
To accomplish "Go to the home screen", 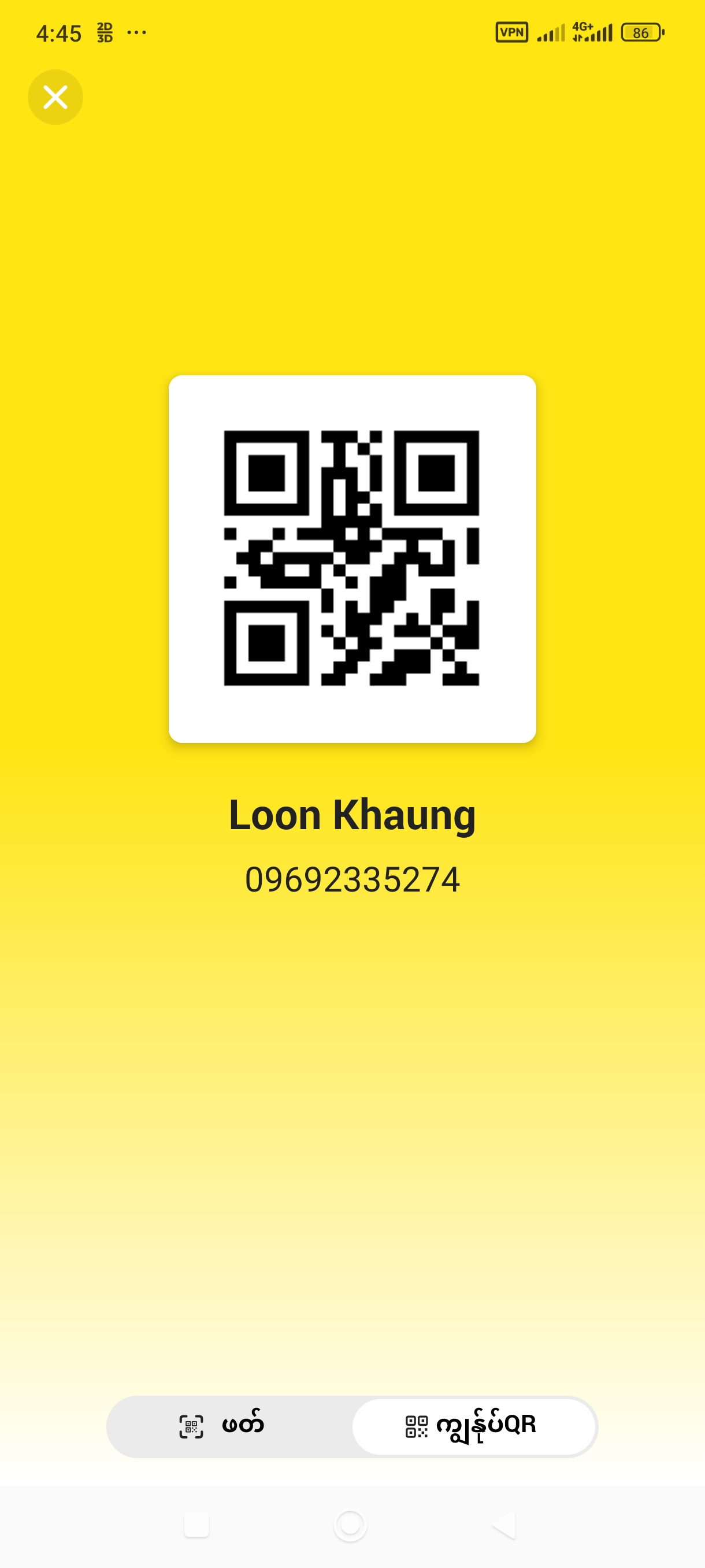I will pos(350,1525).
